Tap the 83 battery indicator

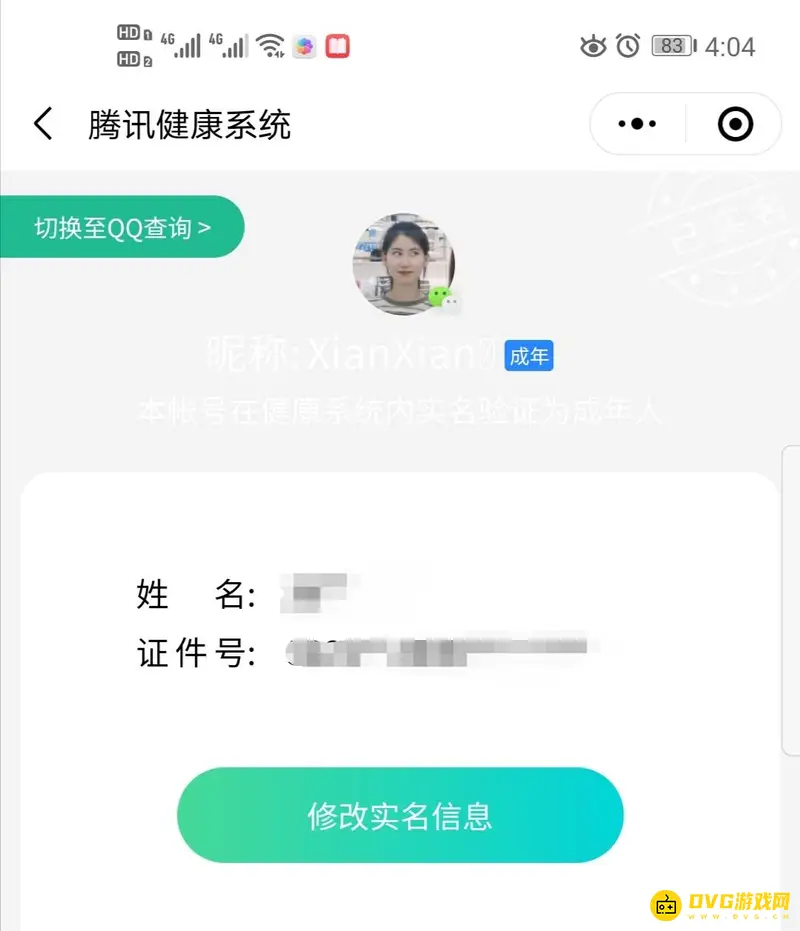[x=672, y=46]
